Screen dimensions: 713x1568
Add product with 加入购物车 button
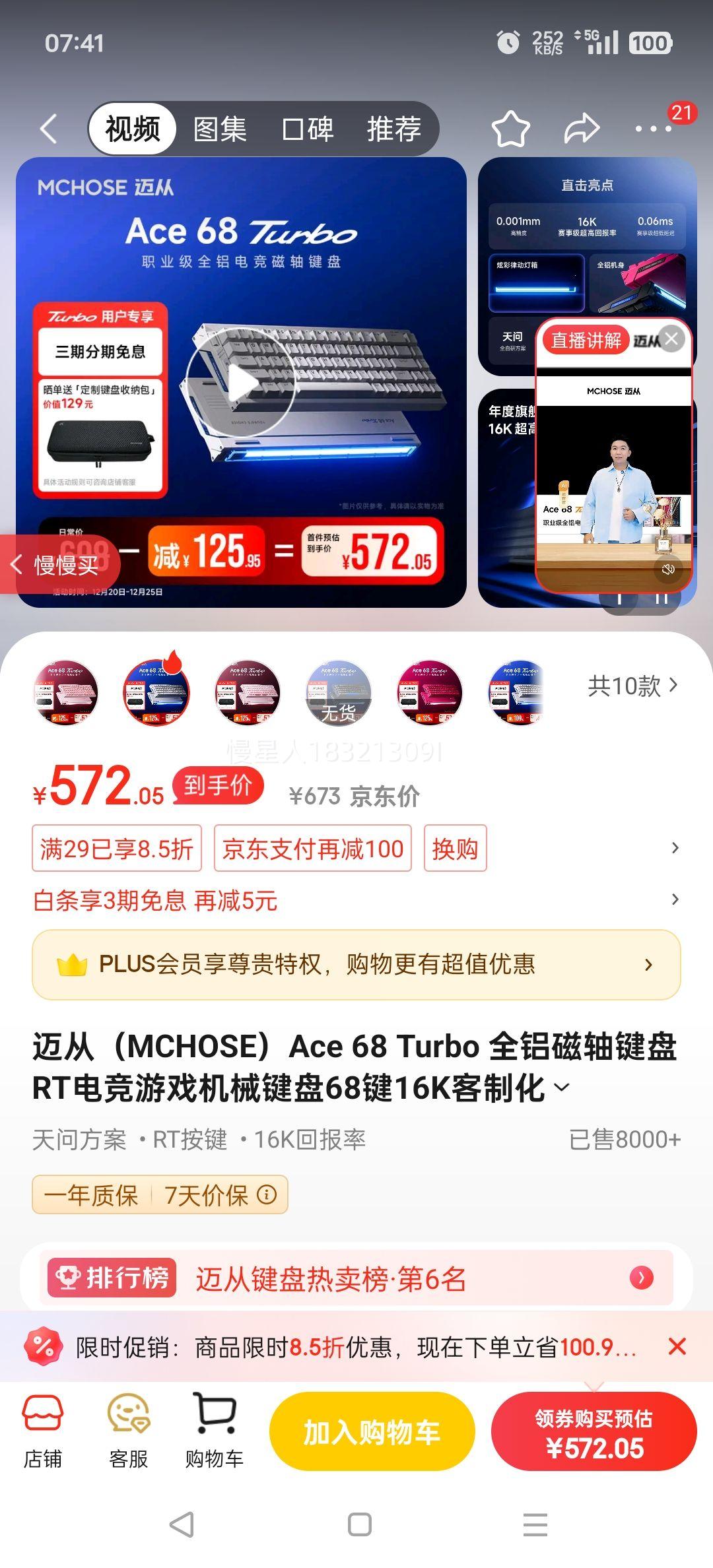(372, 1432)
